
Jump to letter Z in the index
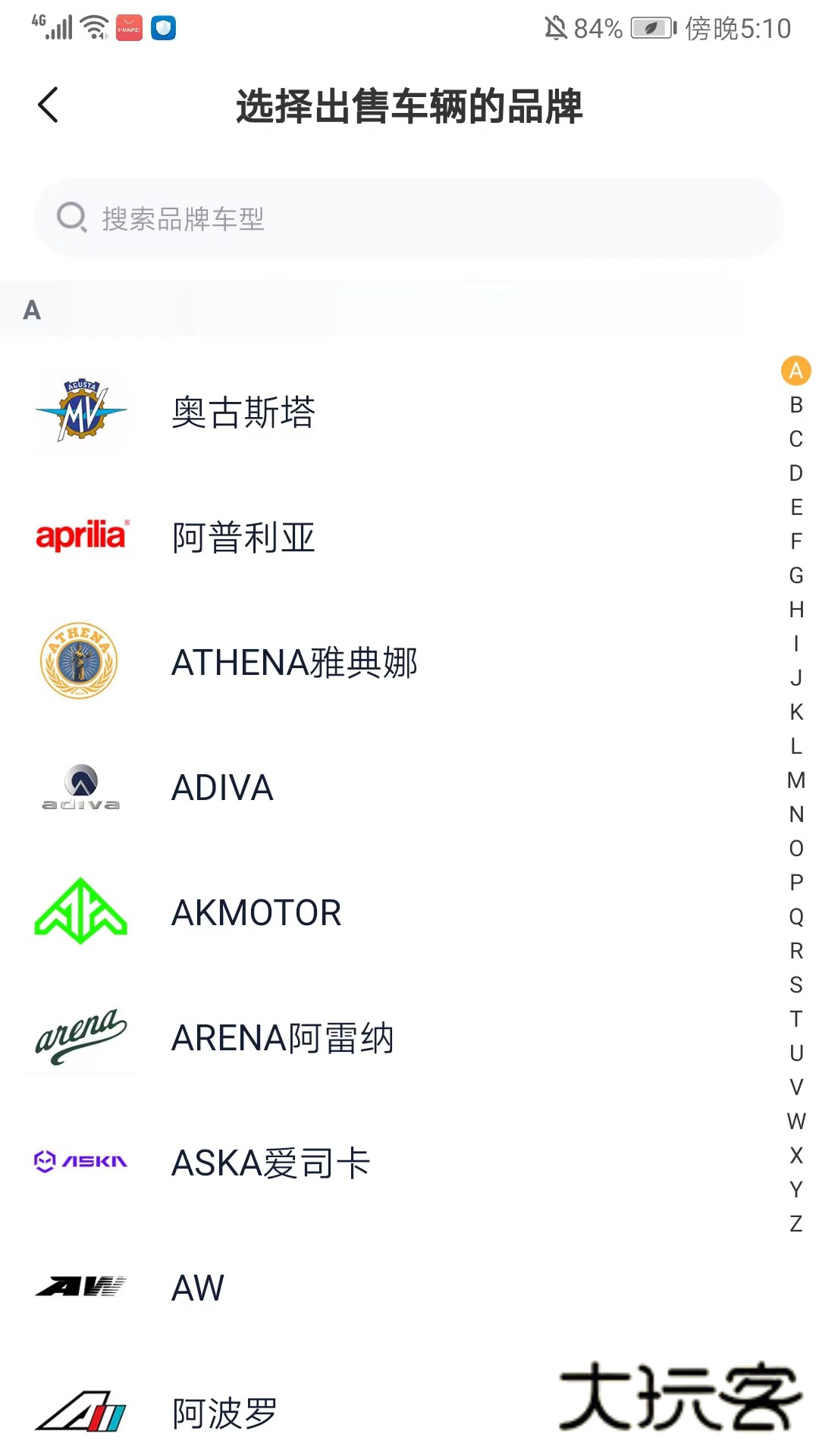(795, 1224)
